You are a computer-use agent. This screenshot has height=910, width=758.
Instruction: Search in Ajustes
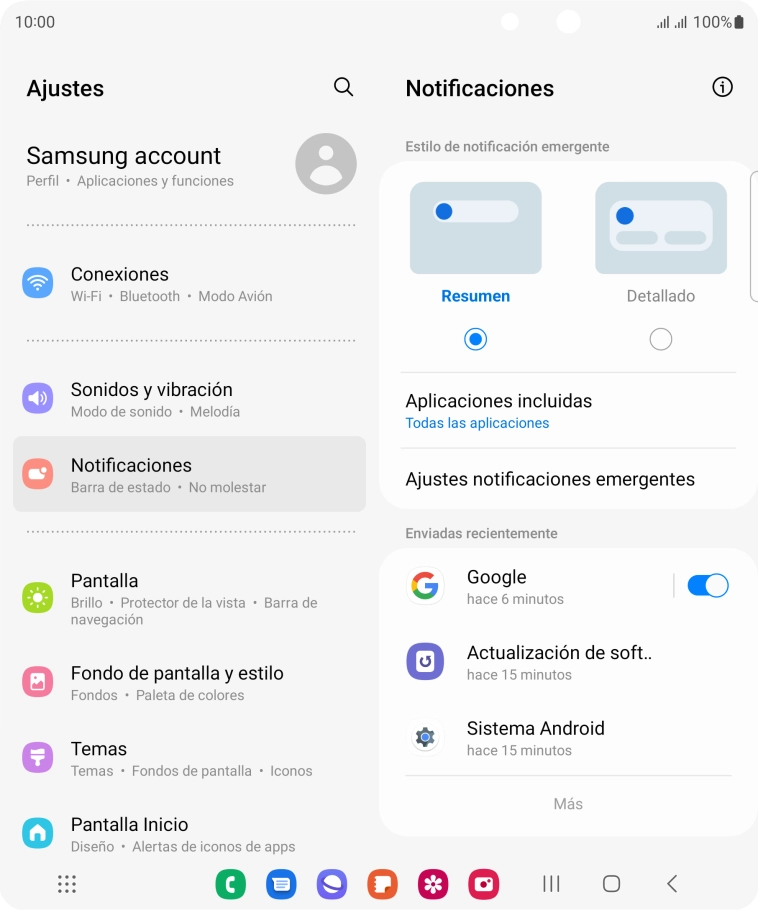point(343,87)
